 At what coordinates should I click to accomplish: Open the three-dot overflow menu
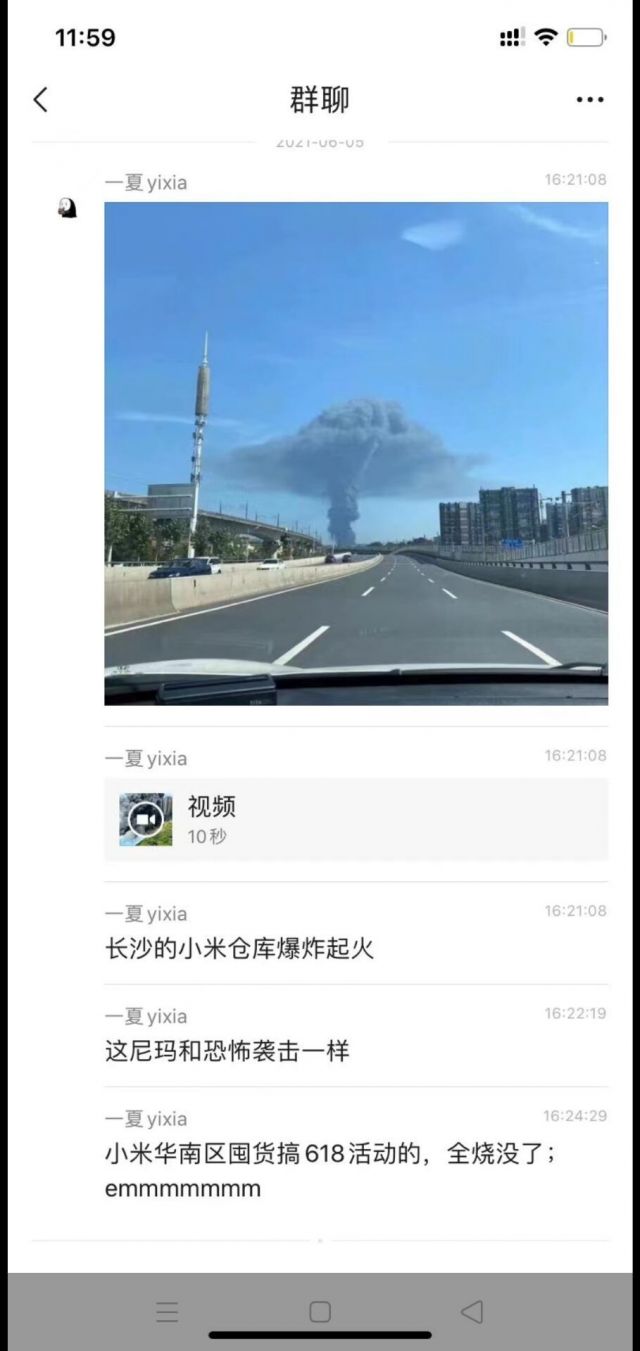[590, 99]
